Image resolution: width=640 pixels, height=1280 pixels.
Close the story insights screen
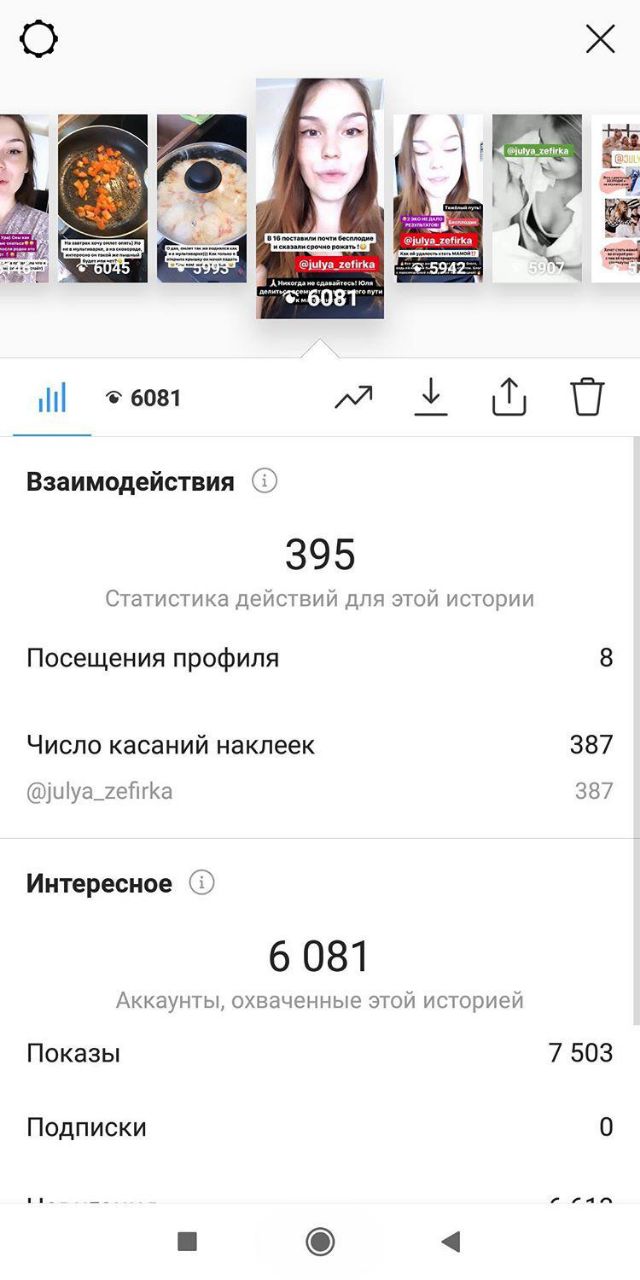tap(600, 39)
